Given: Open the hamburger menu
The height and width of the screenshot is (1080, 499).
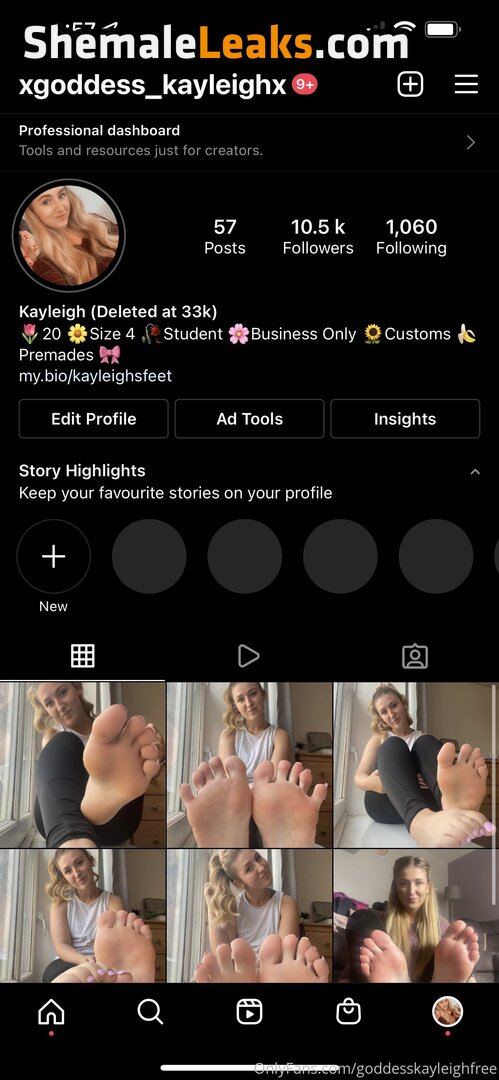Looking at the screenshot, I should pyautogui.click(x=467, y=85).
